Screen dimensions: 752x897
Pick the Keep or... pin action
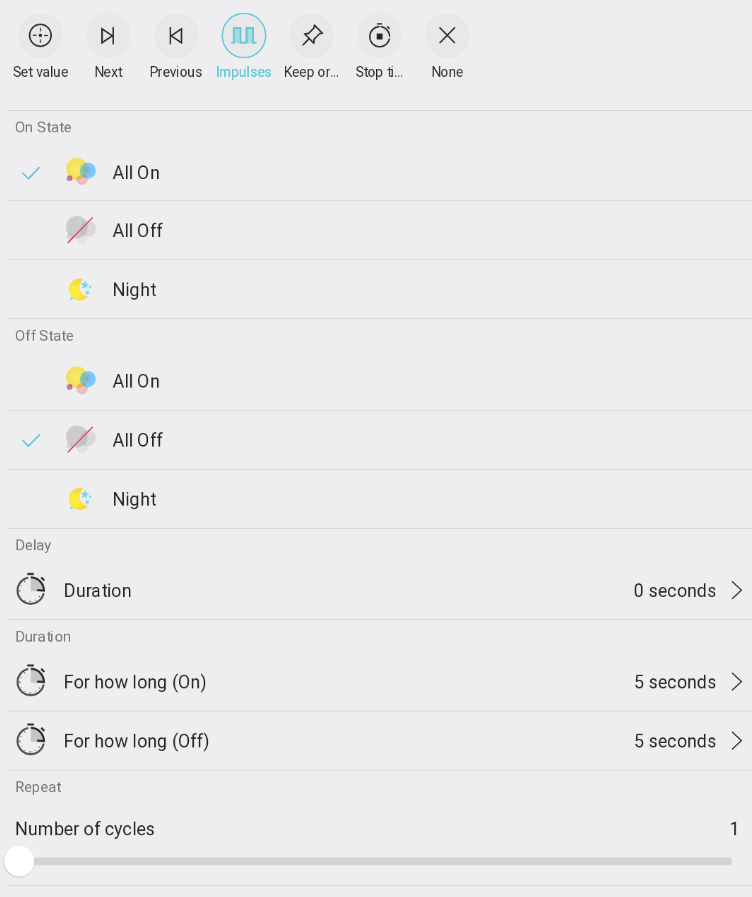(312, 36)
